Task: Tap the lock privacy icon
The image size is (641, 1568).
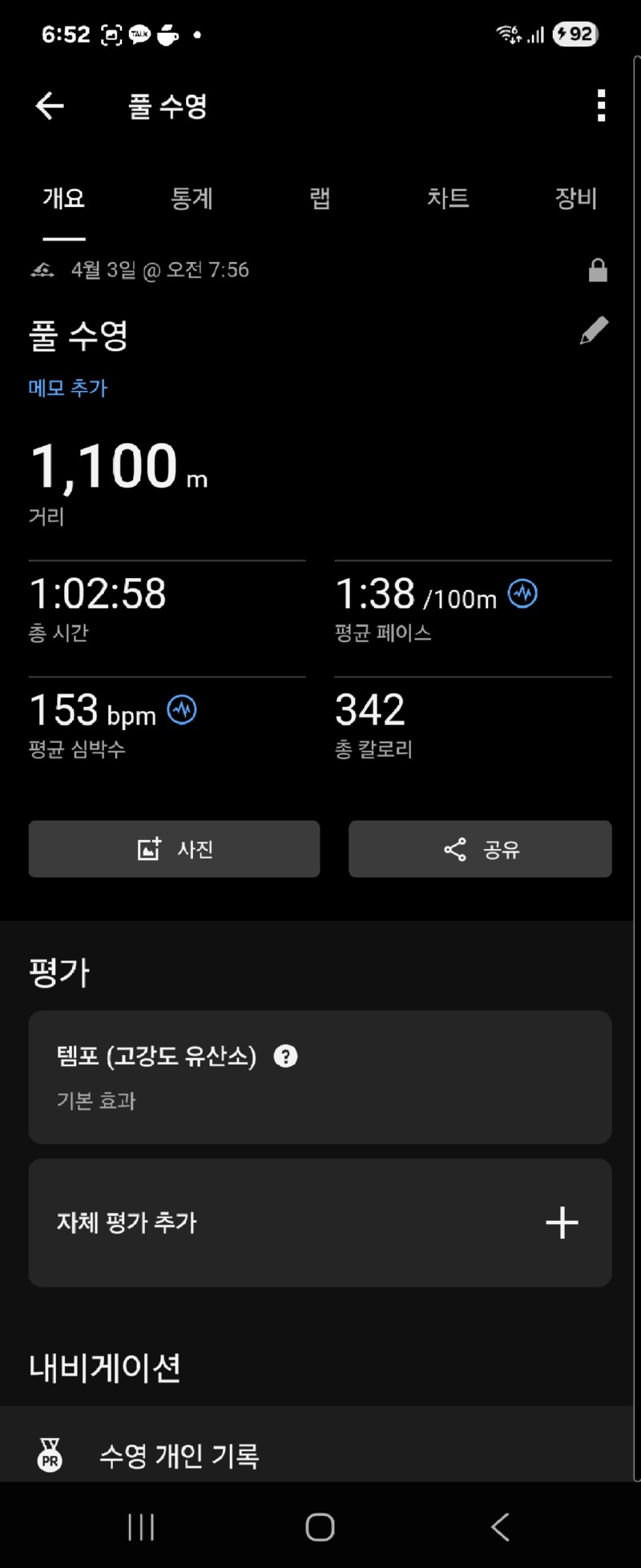Action: 598,270
